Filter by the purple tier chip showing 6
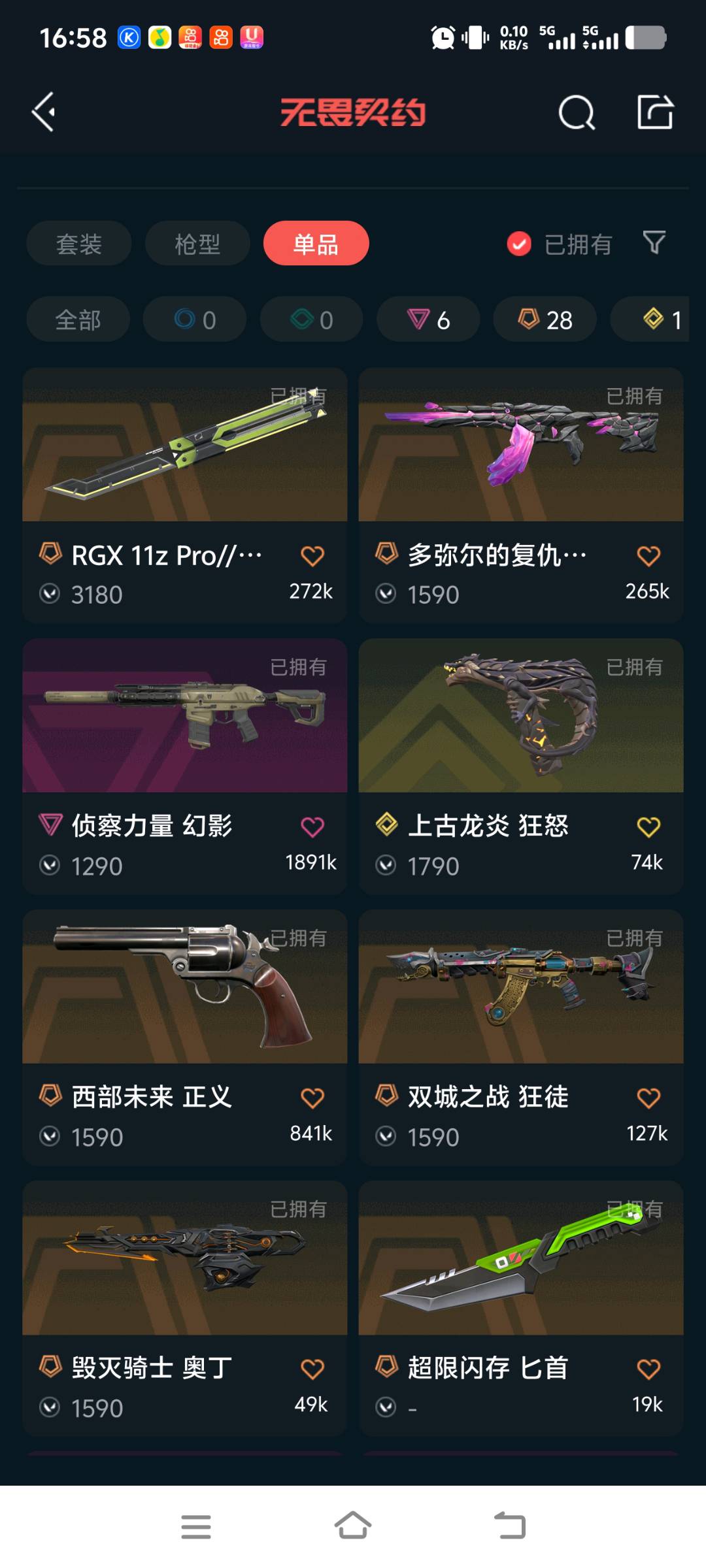 pyautogui.click(x=428, y=319)
